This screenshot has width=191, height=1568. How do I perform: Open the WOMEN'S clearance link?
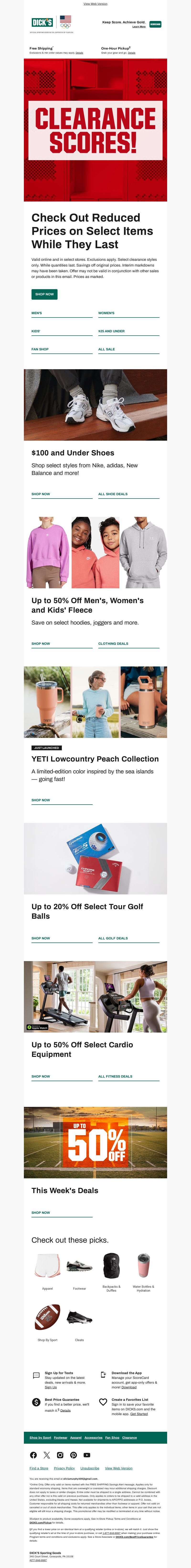[x=106, y=313]
